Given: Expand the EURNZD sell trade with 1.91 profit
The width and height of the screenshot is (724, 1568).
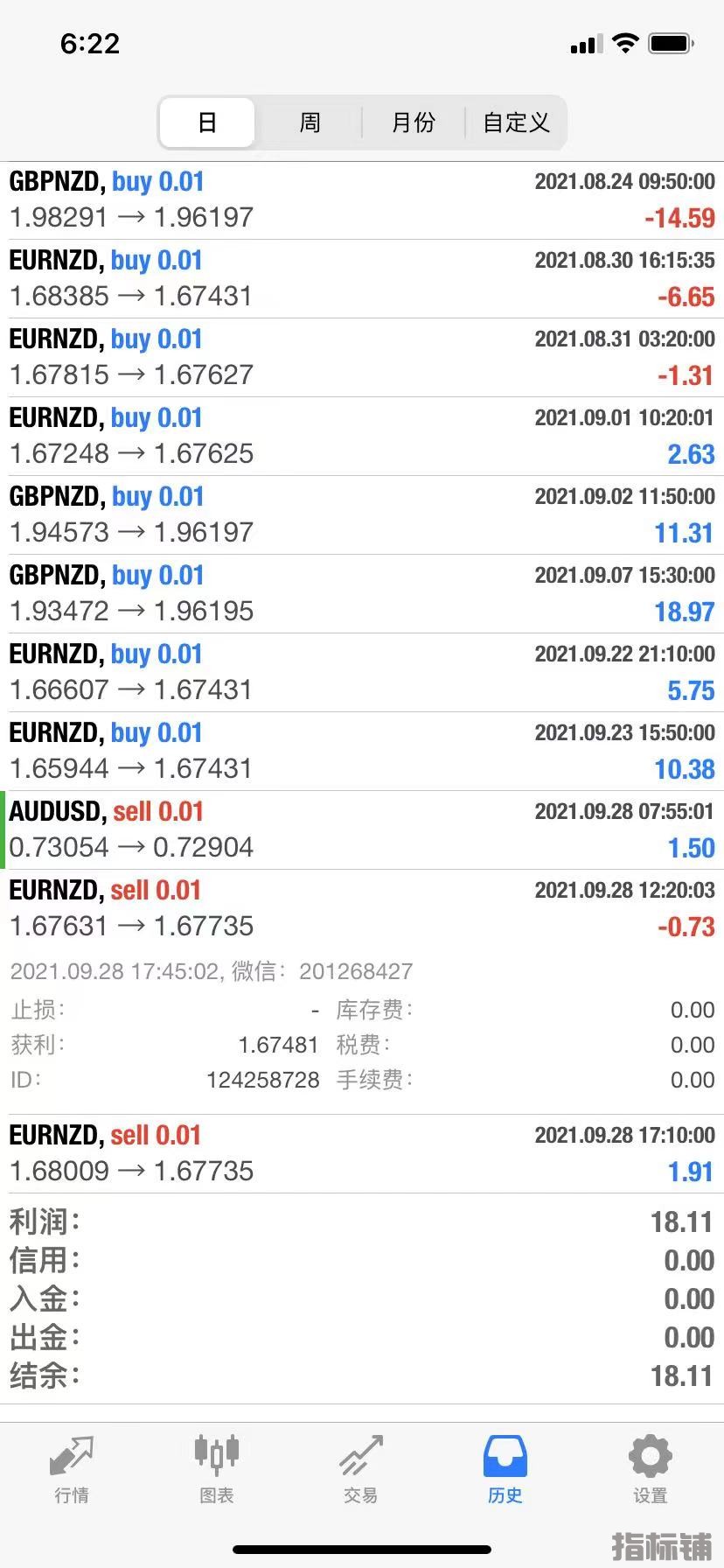Looking at the screenshot, I should (362, 1154).
